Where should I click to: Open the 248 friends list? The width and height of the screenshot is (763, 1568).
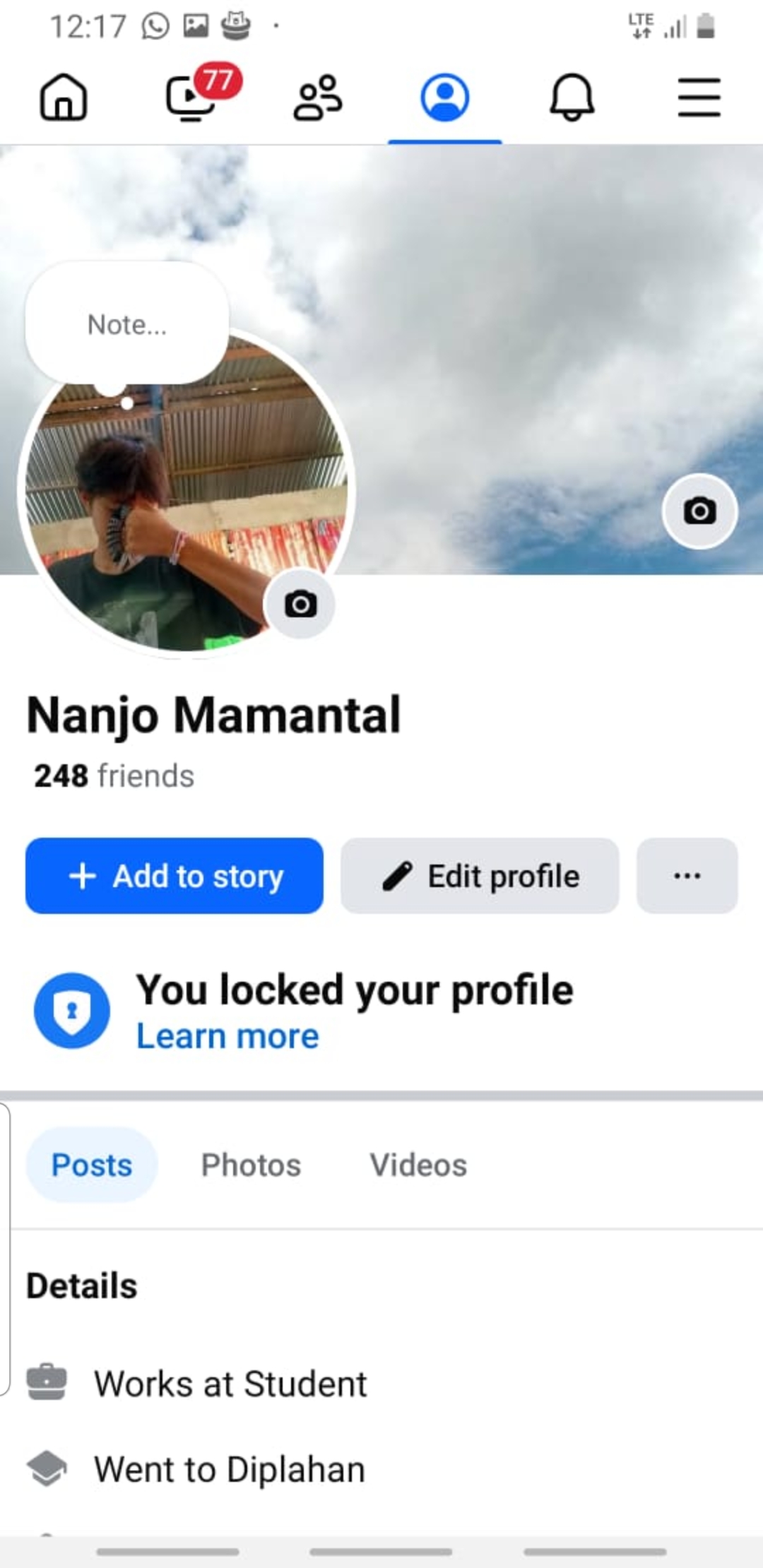(114, 776)
